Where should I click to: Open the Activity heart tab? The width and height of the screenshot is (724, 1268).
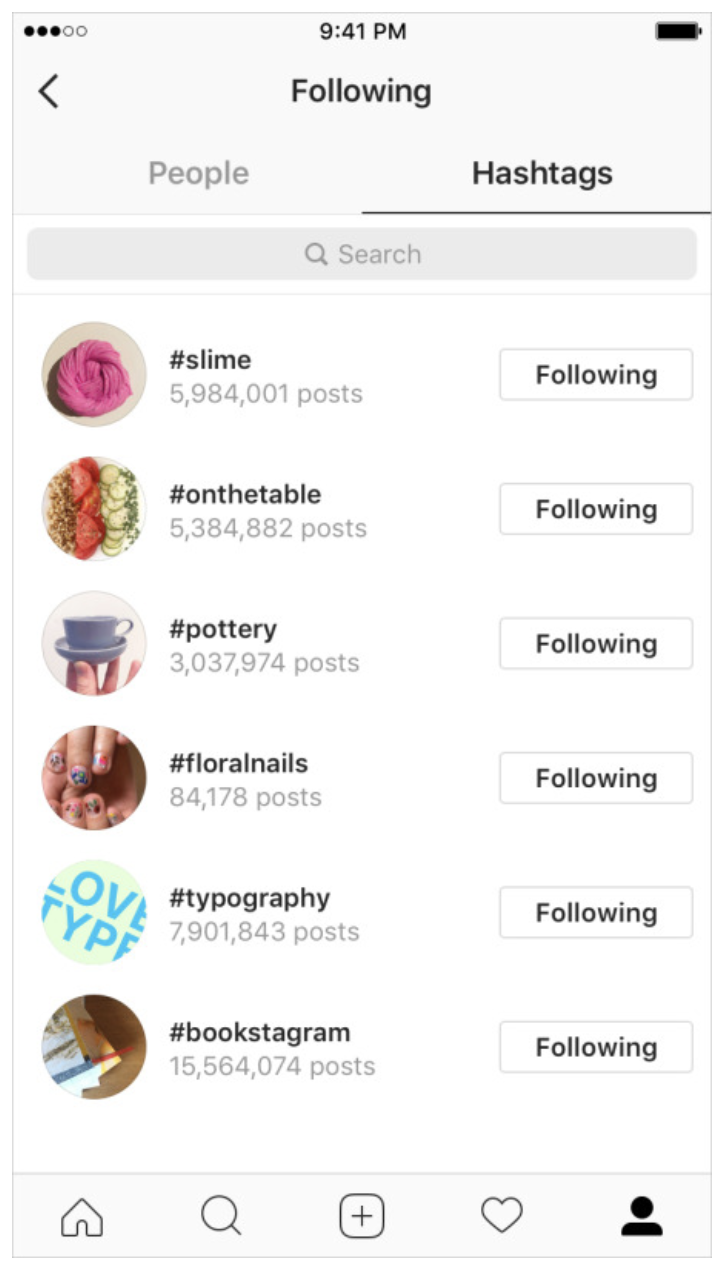click(x=502, y=1216)
